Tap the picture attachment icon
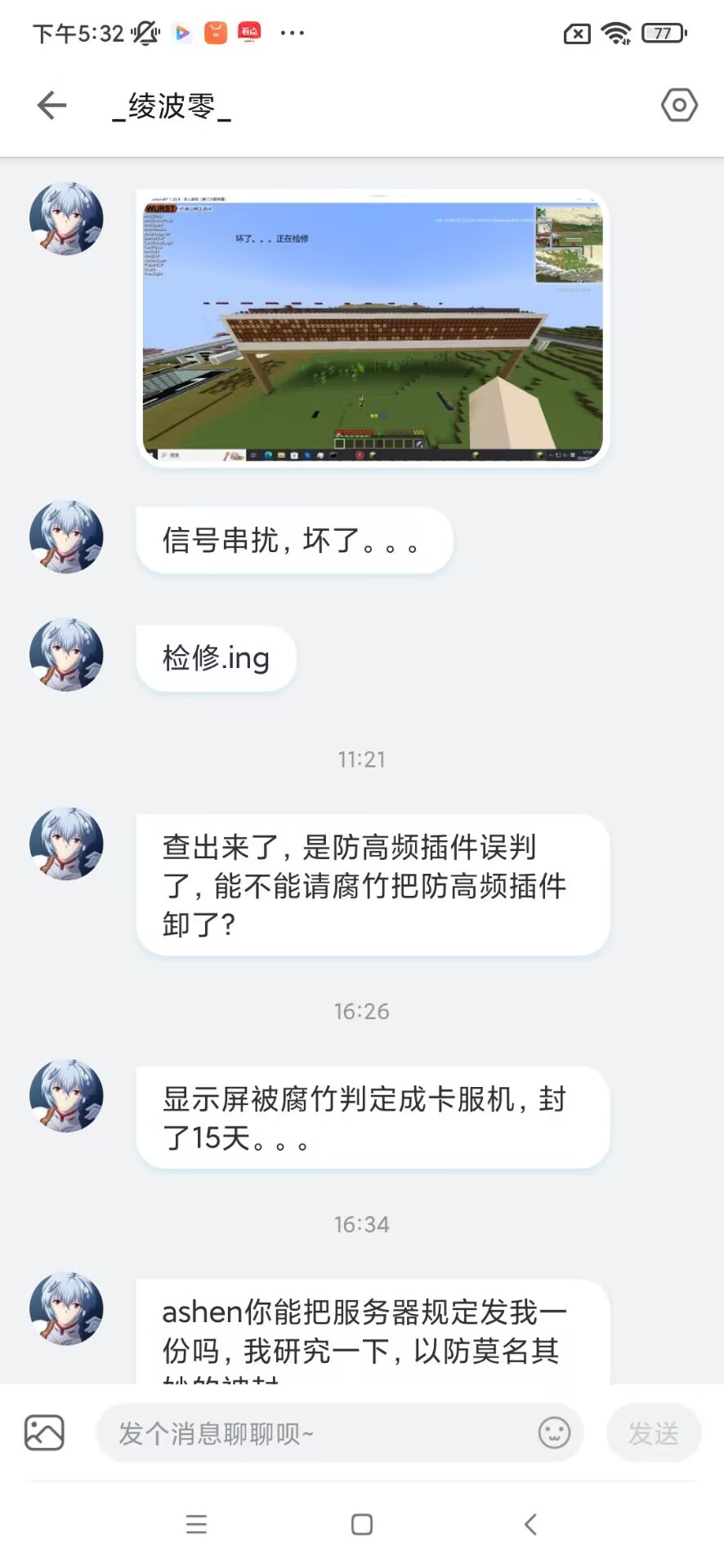This screenshot has width=724, height=1568. [44, 1432]
